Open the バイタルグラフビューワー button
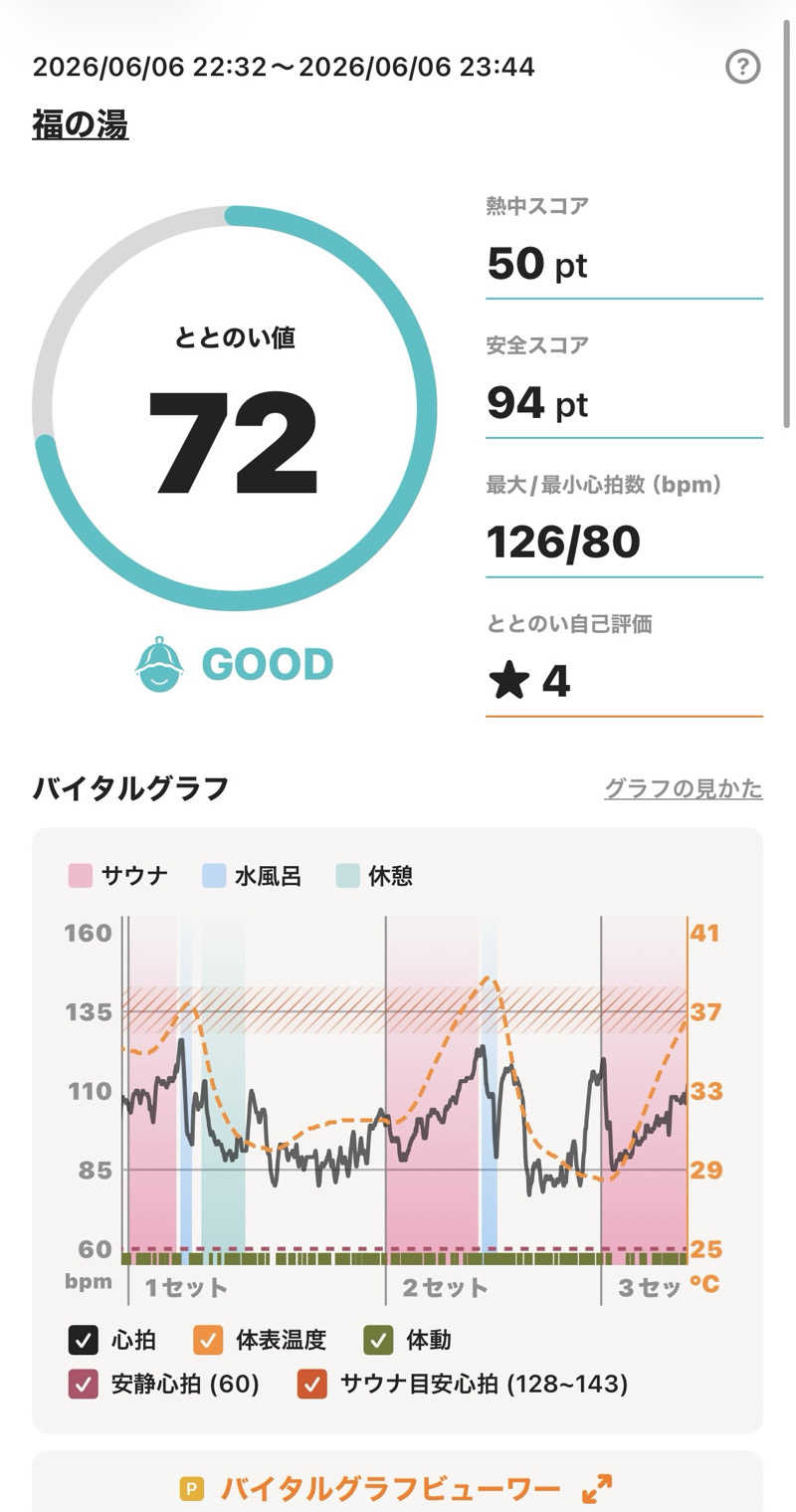The height and width of the screenshot is (1512, 796). click(398, 1489)
